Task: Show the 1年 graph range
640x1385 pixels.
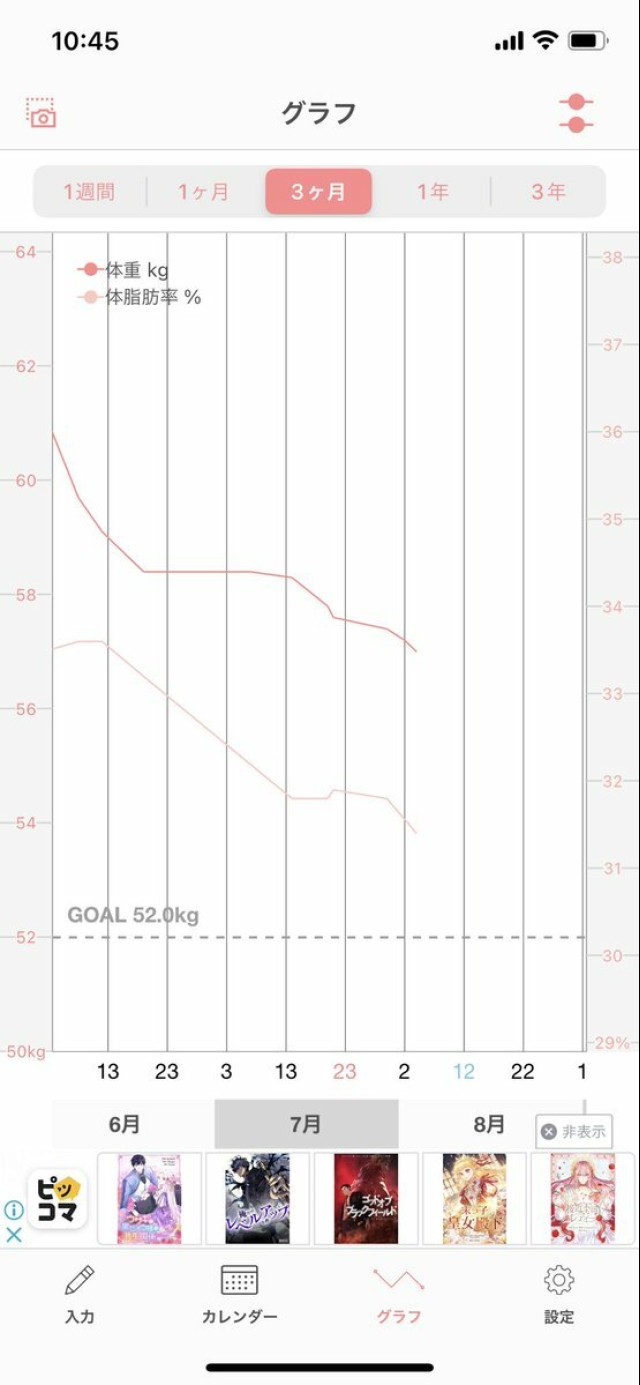Action: pos(433,192)
